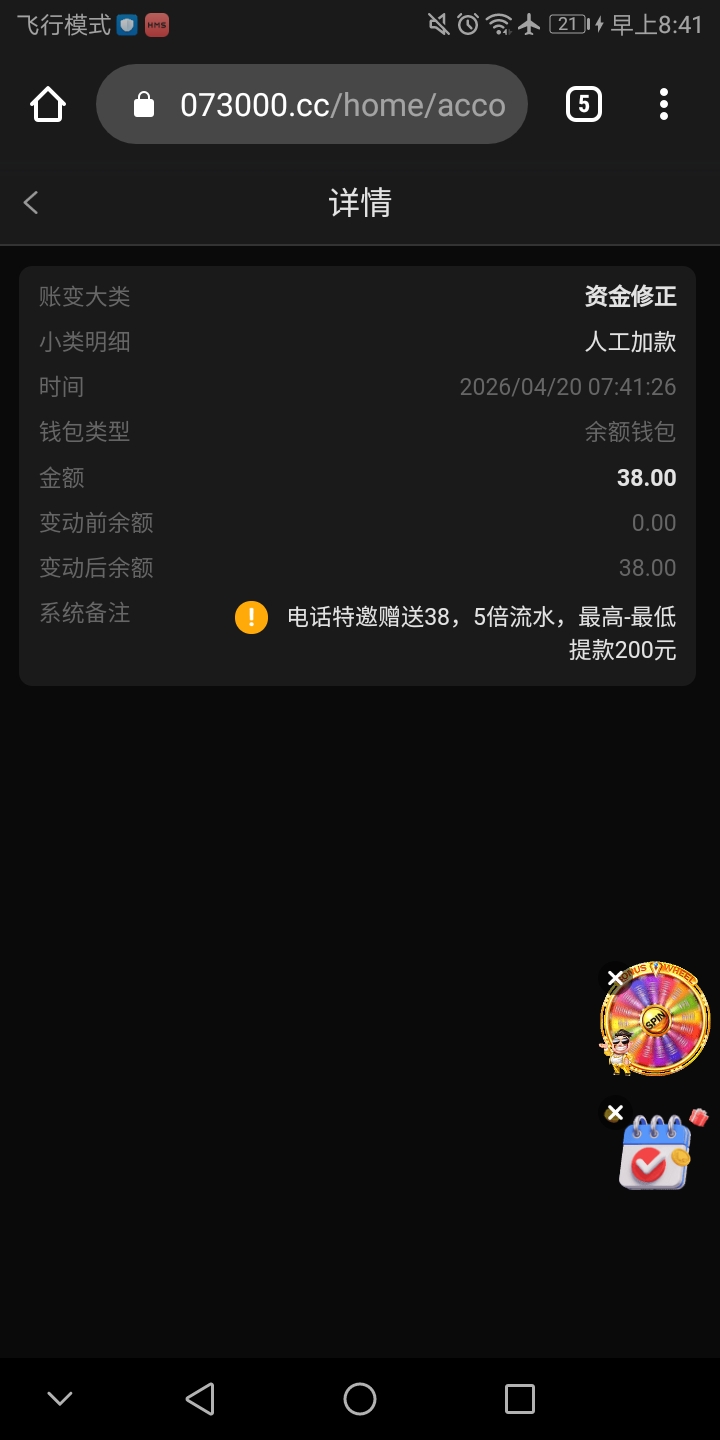The image size is (720, 1440).
Task: Open the browser home page
Action: [48, 104]
